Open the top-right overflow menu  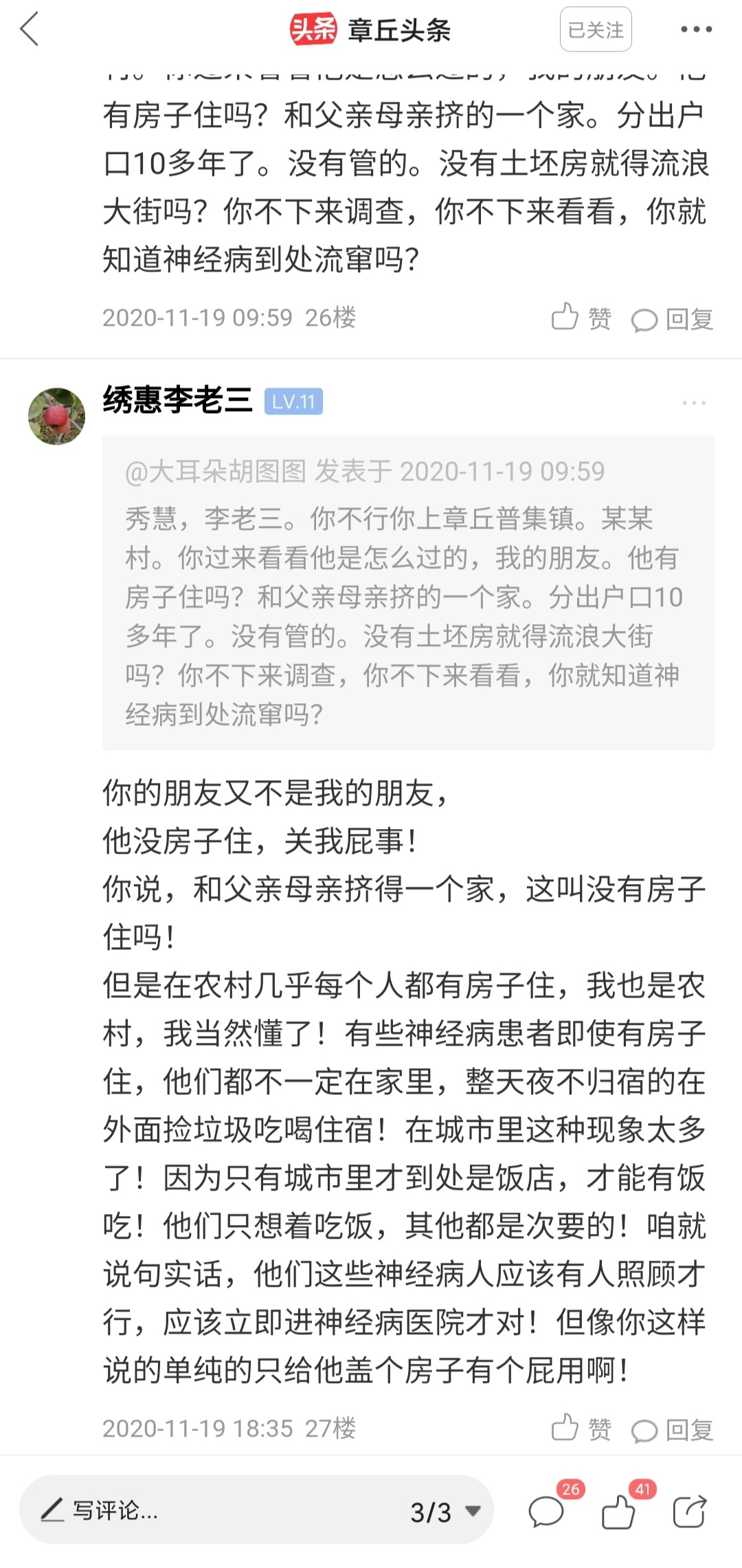click(x=695, y=30)
